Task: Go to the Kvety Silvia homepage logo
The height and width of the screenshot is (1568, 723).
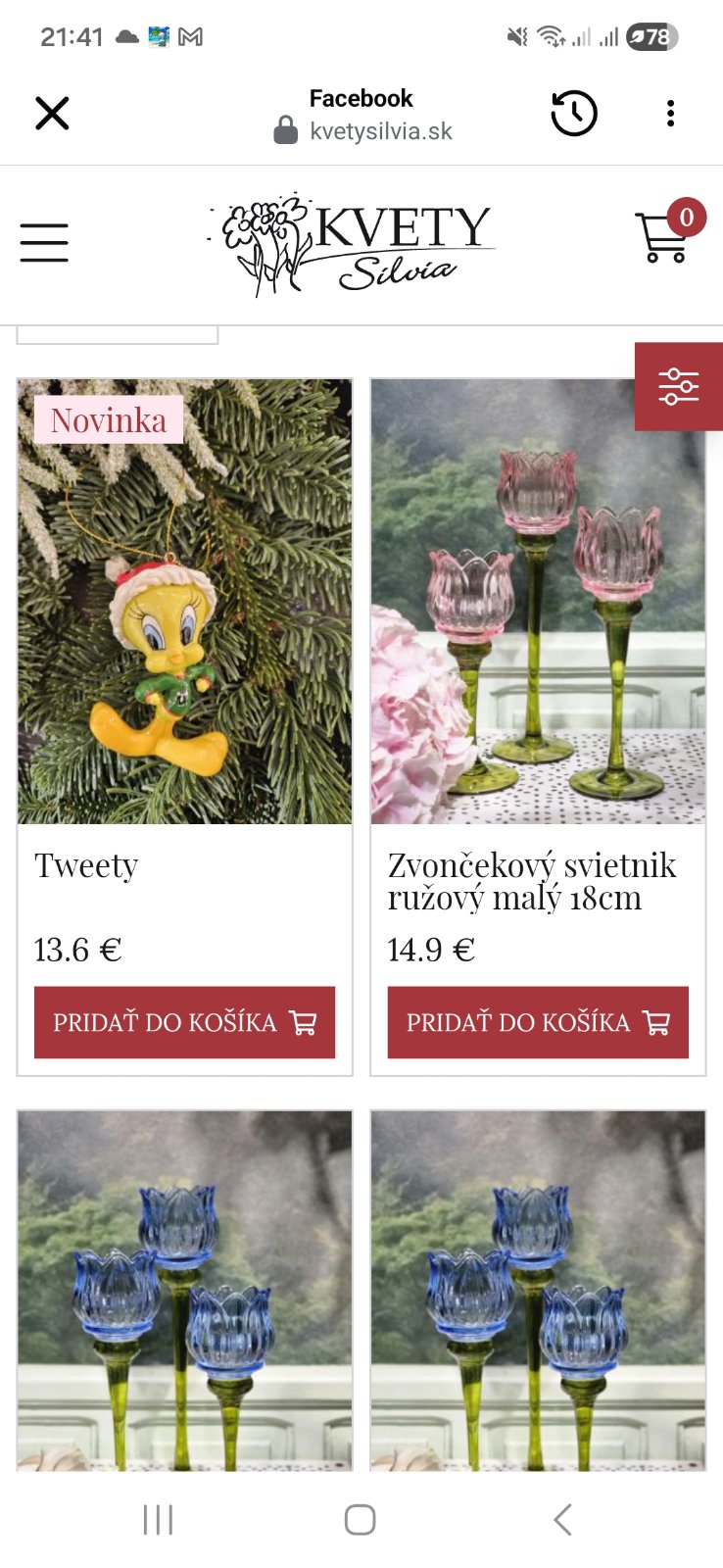Action: click(x=353, y=244)
